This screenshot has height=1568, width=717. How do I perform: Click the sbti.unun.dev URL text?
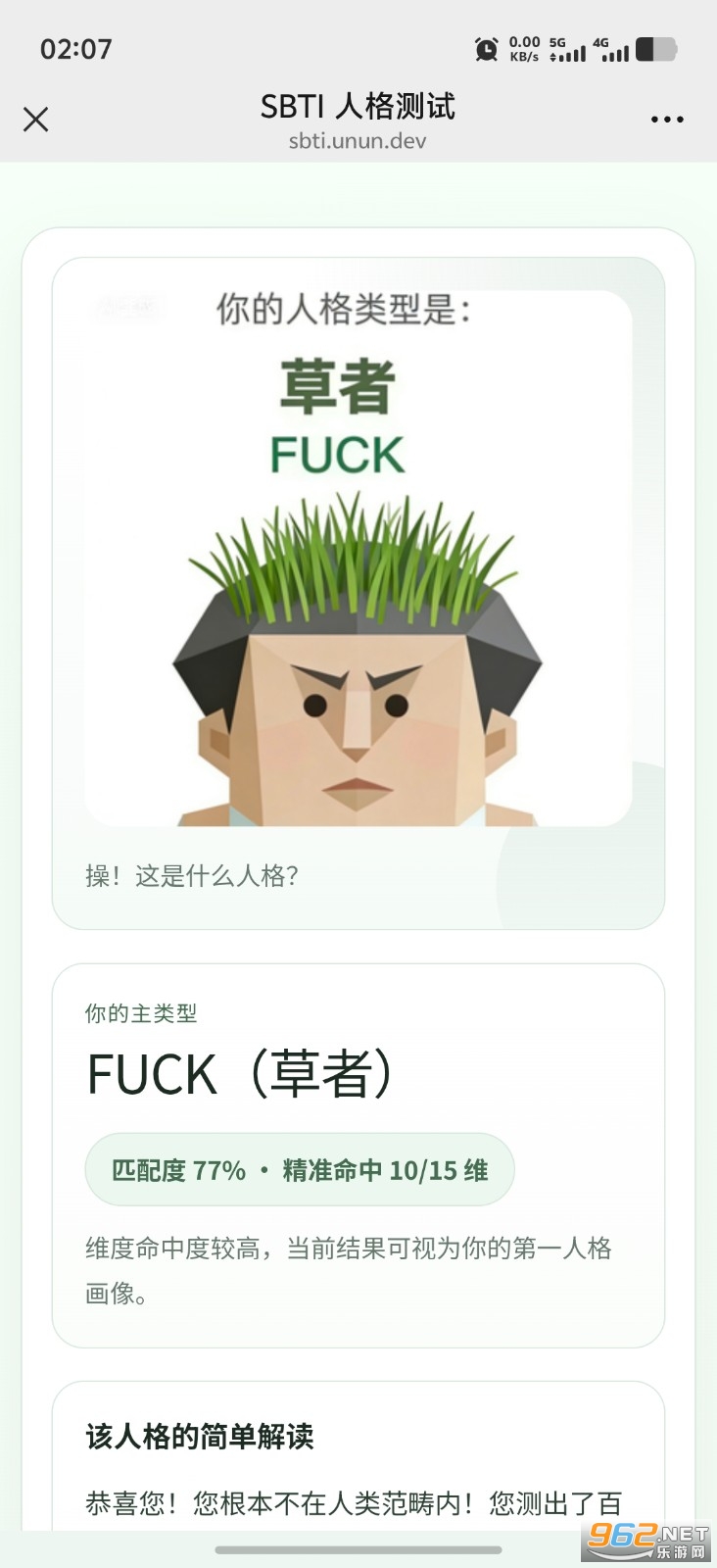(x=358, y=141)
